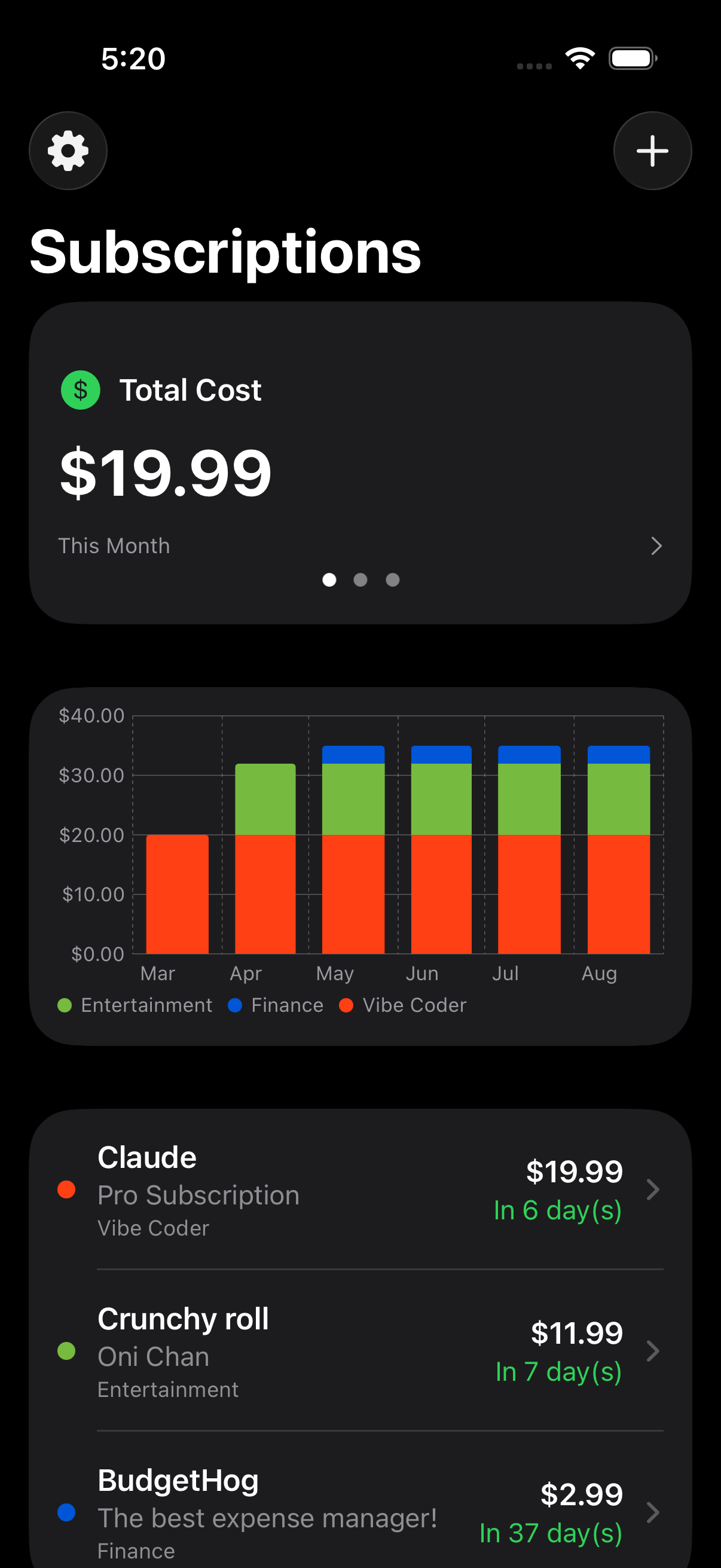721x1568 pixels.
Task: Tap the plus icon to add a subscription
Action: click(x=652, y=150)
